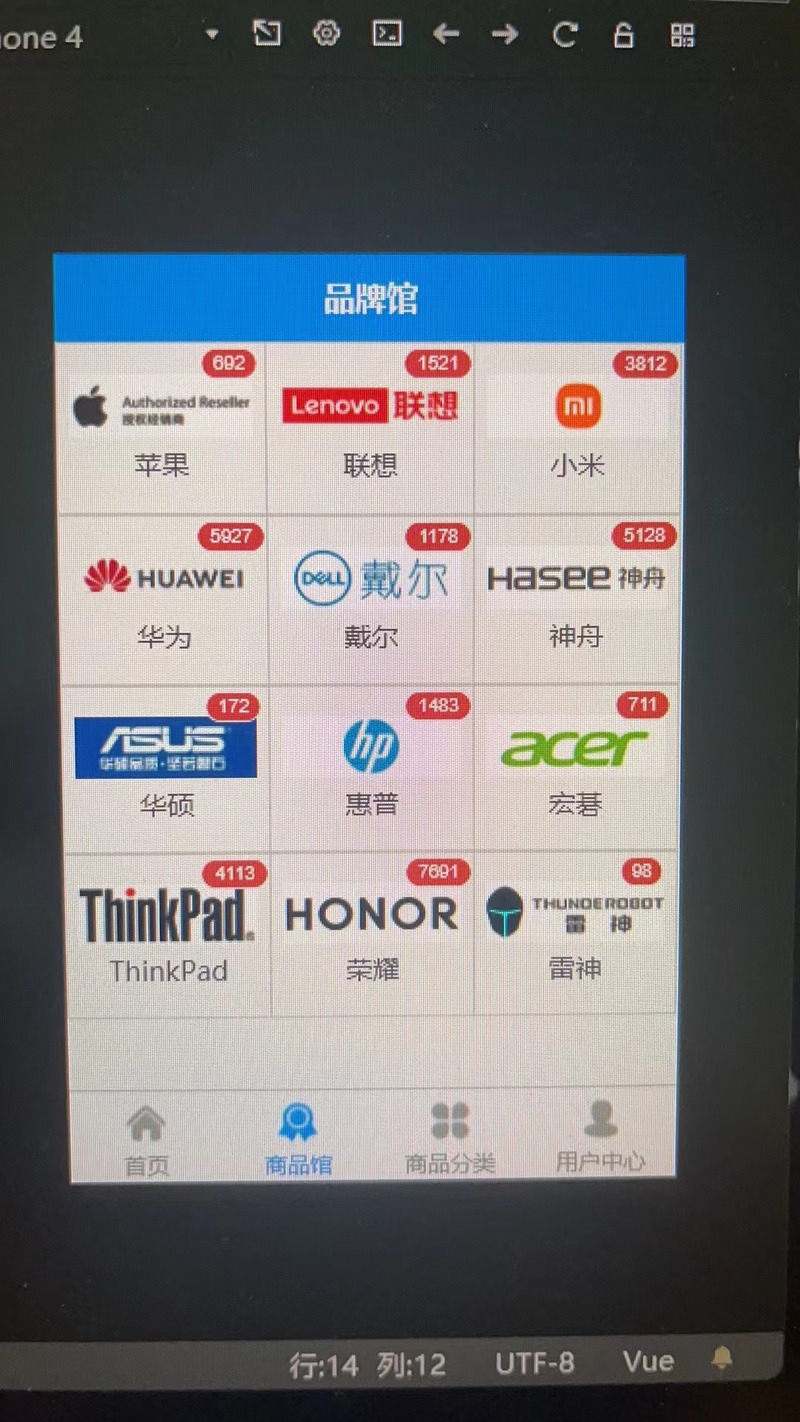
Task: Open the 惠普 HP brand tile
Action: coord(371,769)
